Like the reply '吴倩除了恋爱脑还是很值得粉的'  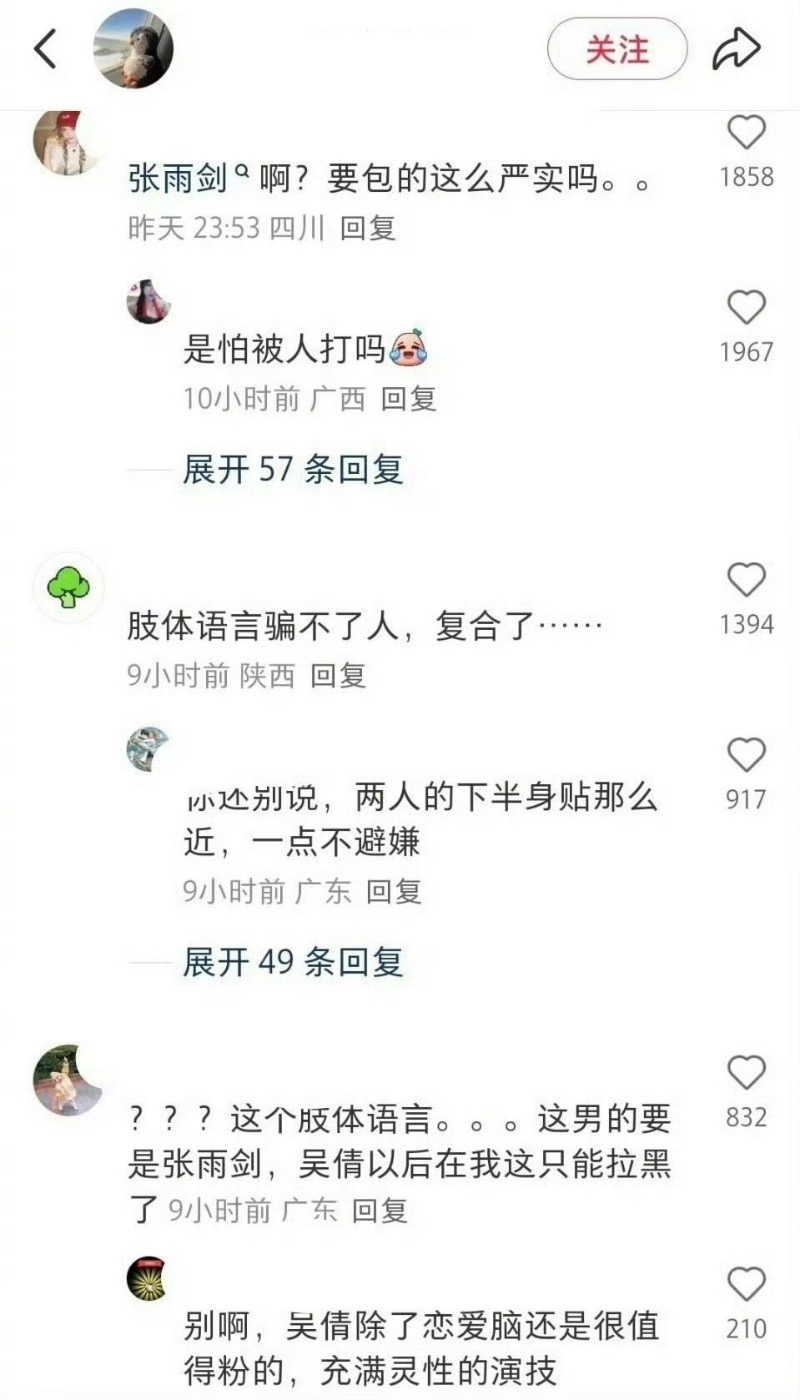click(746, 1284)
